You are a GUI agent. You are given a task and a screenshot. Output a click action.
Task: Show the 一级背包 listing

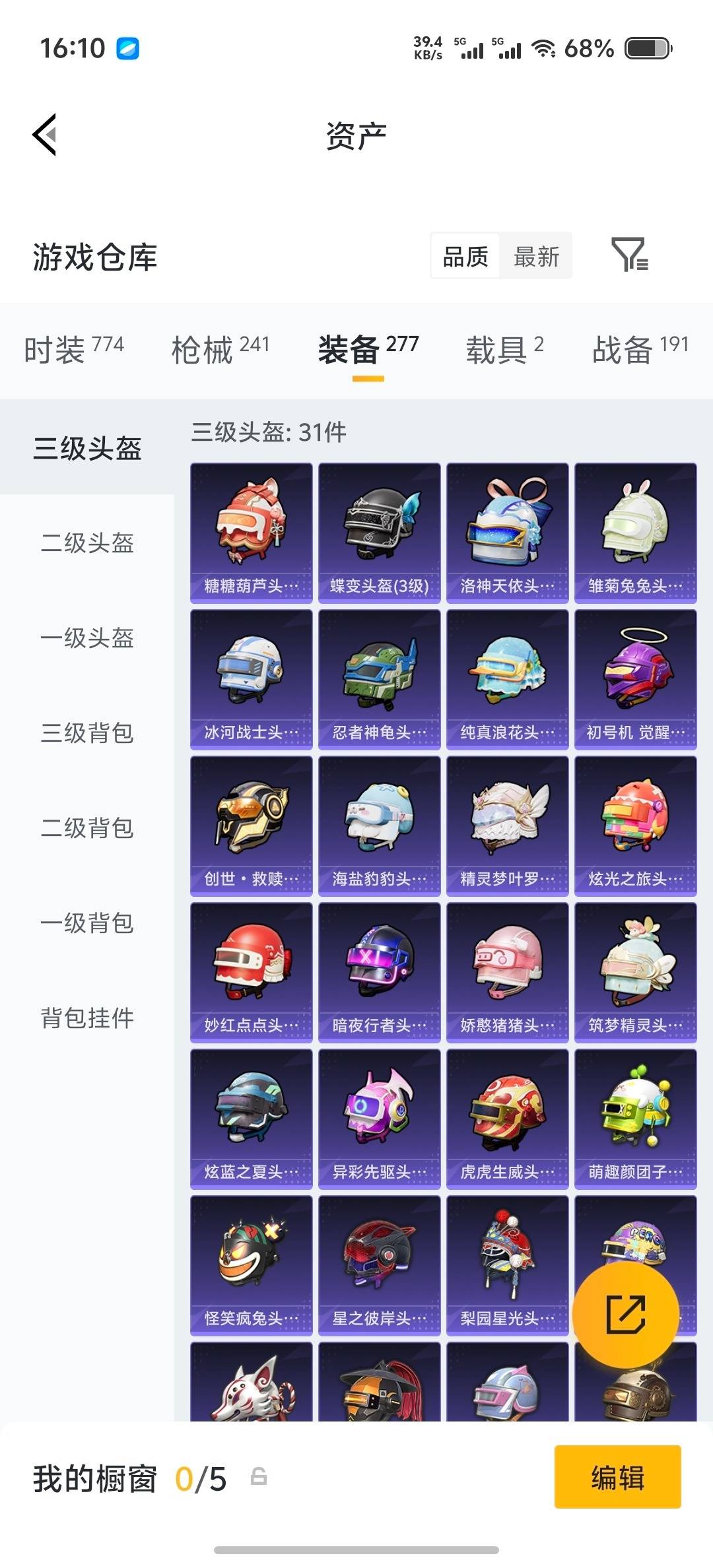88,924
